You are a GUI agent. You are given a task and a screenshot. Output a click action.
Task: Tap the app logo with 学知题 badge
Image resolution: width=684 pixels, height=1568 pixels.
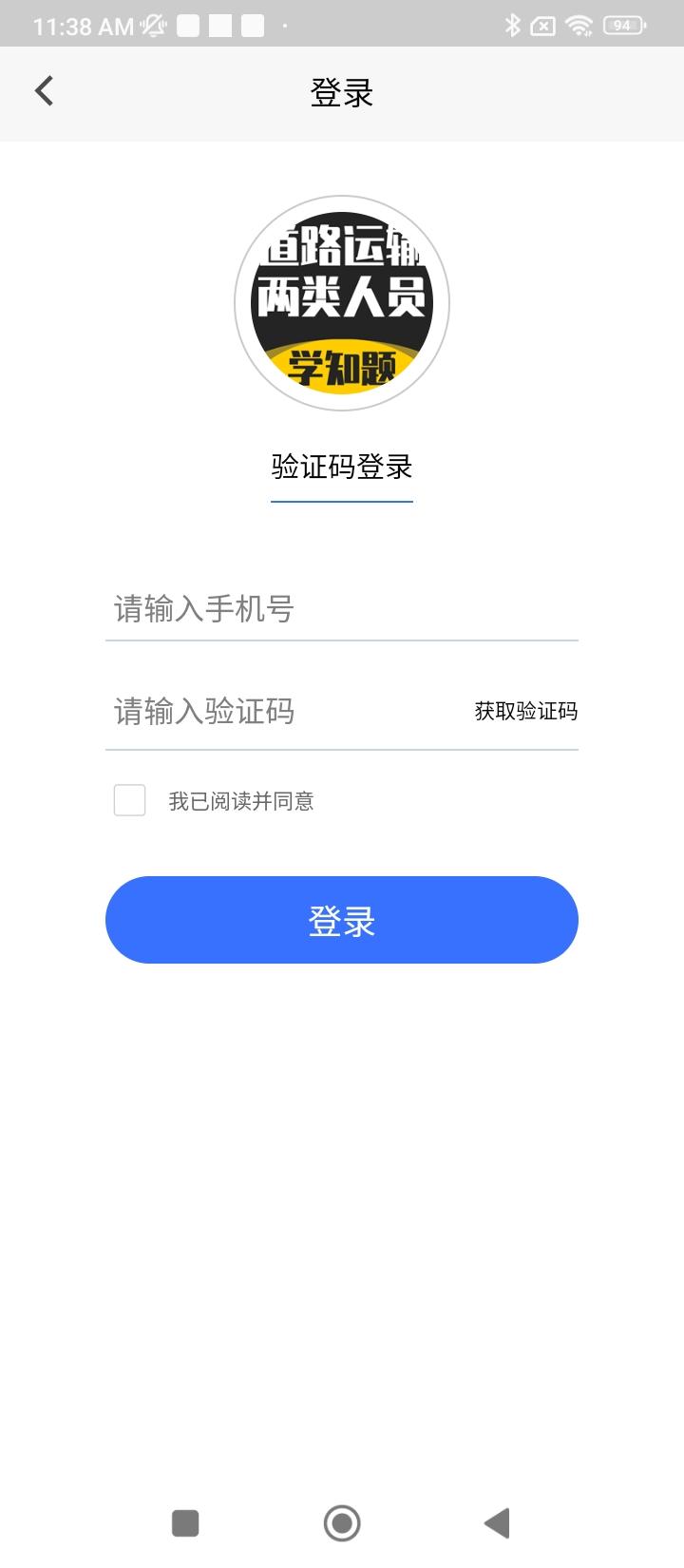pyautogui.click(x=342, y=302)
